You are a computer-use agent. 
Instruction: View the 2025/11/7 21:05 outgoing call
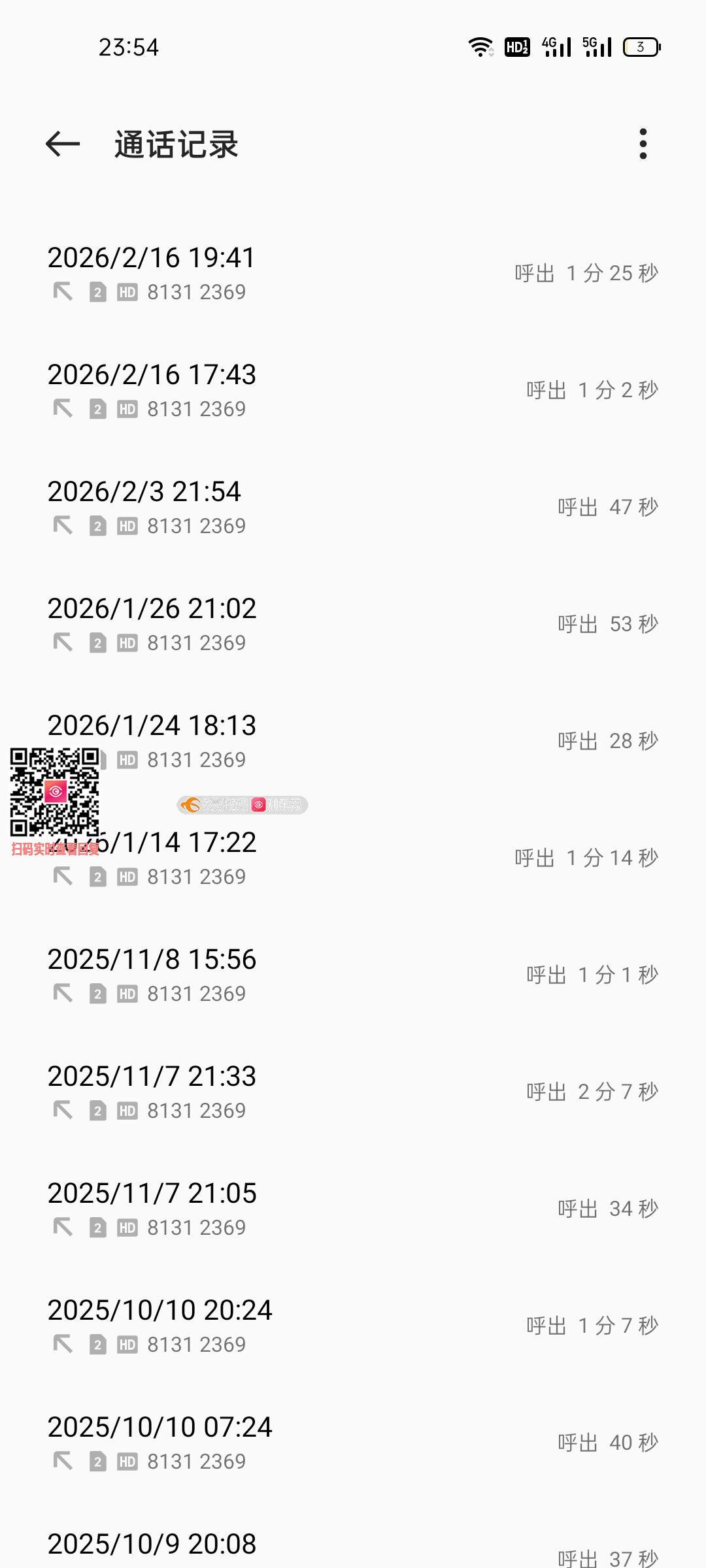(x=353, y=1209)
